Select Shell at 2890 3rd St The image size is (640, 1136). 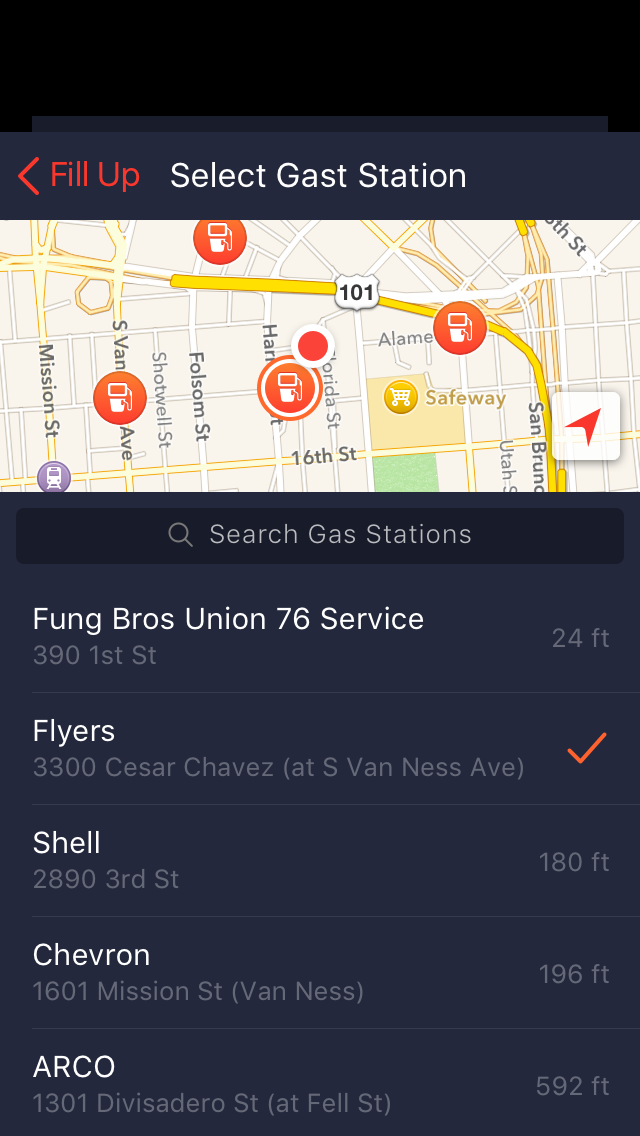320,861
